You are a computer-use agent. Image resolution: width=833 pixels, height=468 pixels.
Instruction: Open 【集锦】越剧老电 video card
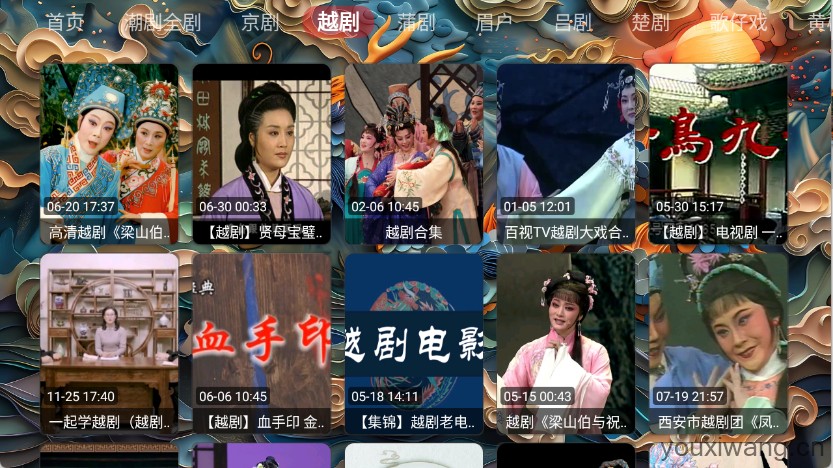tap(413, 340)
